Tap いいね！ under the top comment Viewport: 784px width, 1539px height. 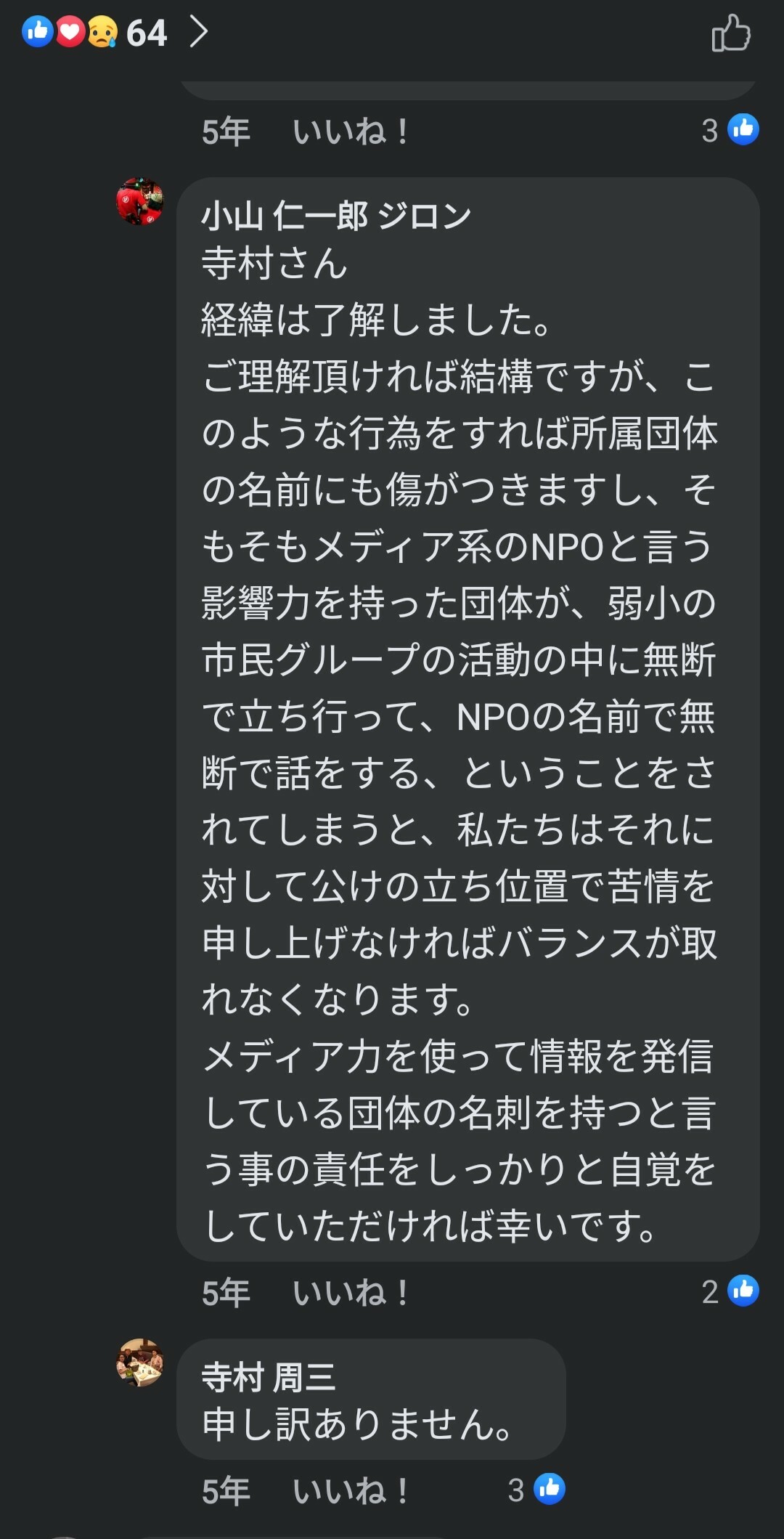pyautogui.click(x=351, y=131)
